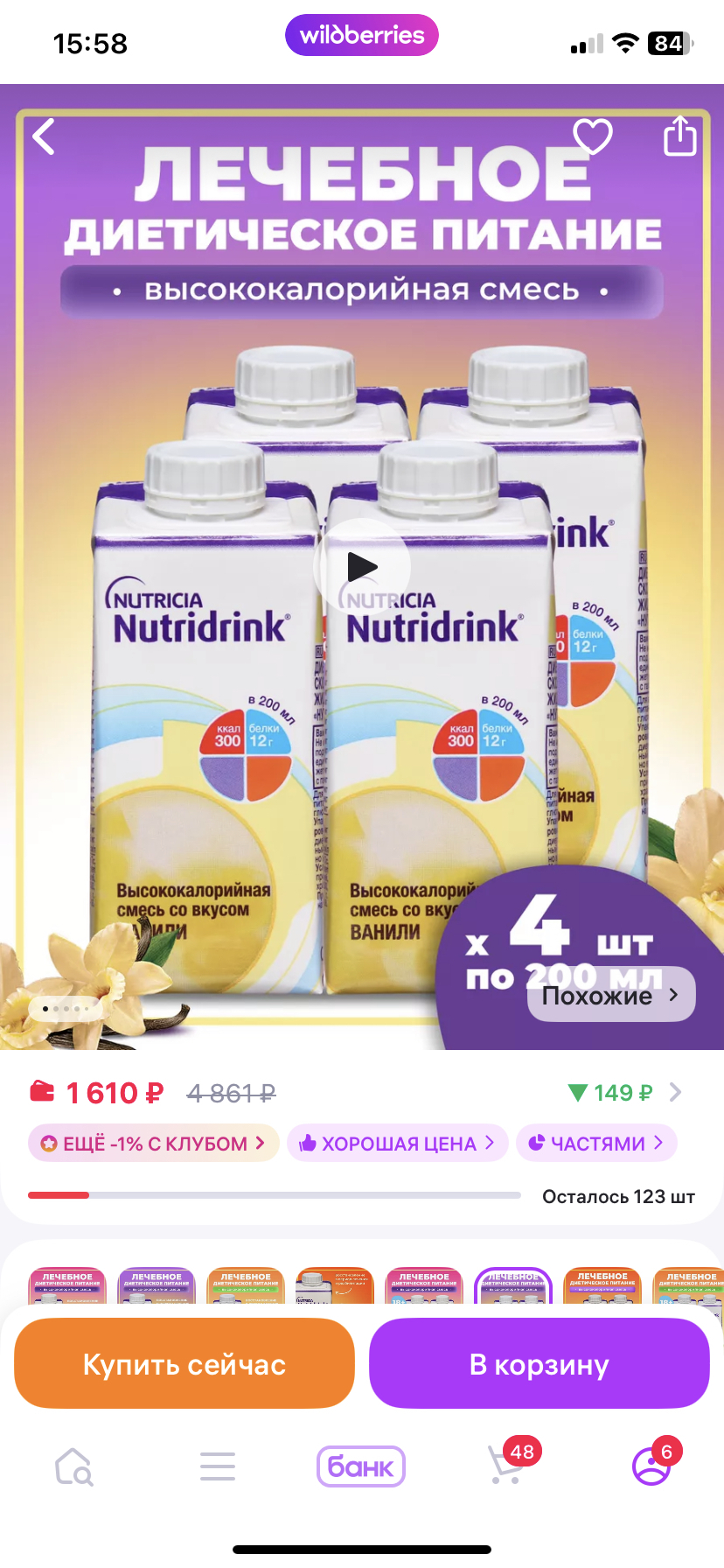Viewport: 724px width, 1568px height.
Task: Tap Купить сейчас button
Action: pos(184,1364)
